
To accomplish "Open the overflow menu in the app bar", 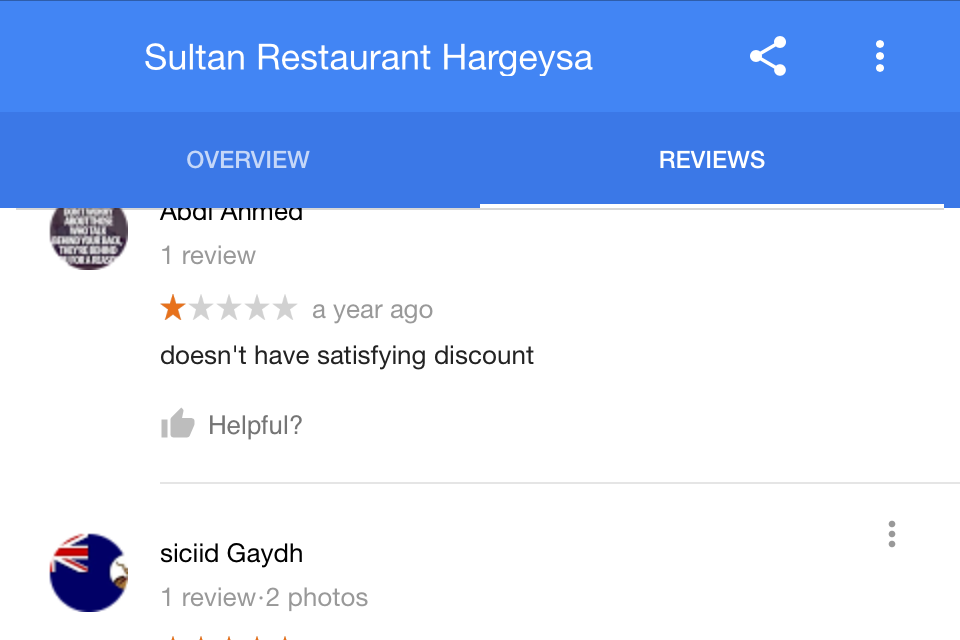I will tap(879, 57).
